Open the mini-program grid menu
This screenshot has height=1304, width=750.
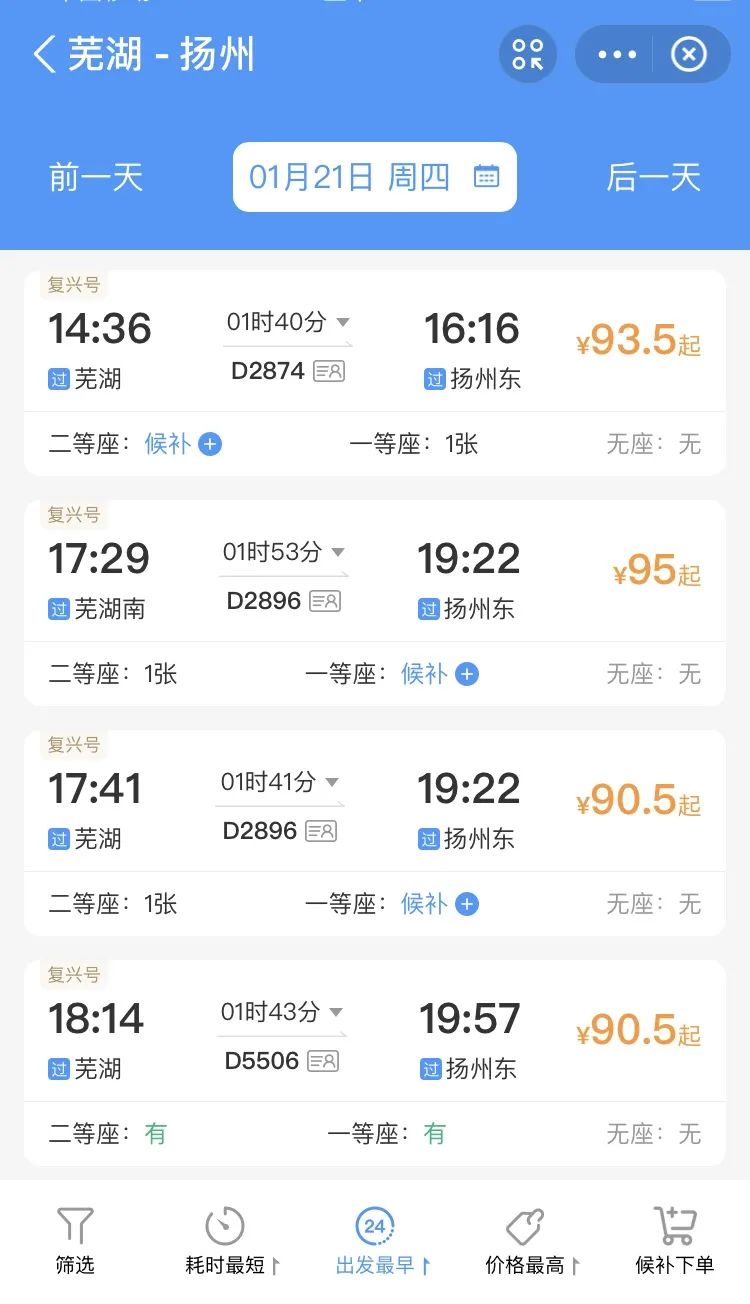527,55
